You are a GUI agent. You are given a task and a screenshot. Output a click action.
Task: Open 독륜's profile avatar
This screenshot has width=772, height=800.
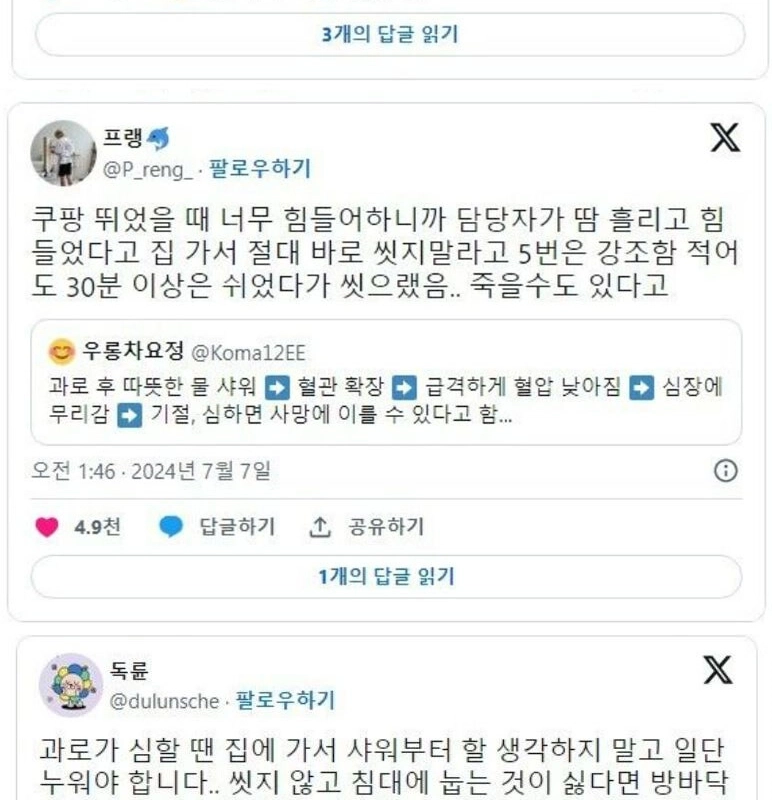(70, 685)
